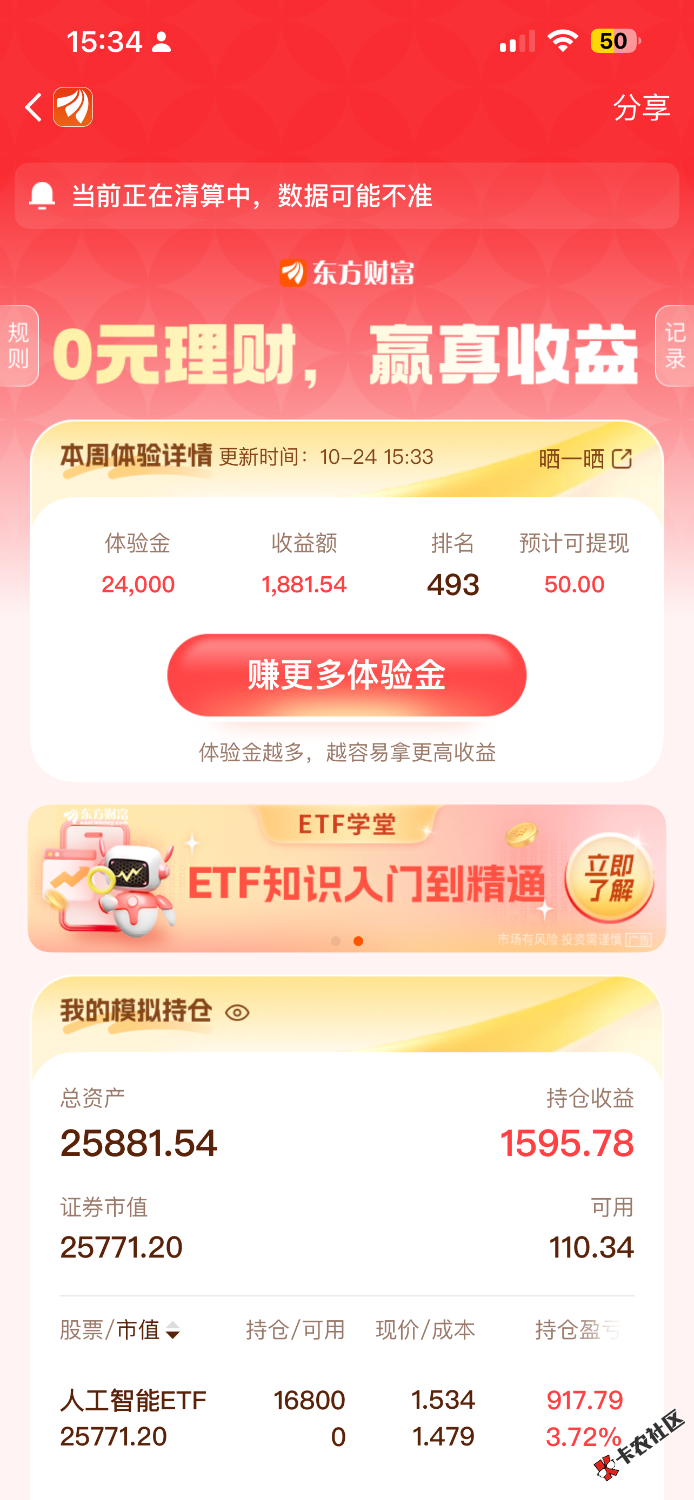Viewport: 694px width, 1500px height.
Task: Sort holdings by 股票/市值
Action: pos(120,1330)
